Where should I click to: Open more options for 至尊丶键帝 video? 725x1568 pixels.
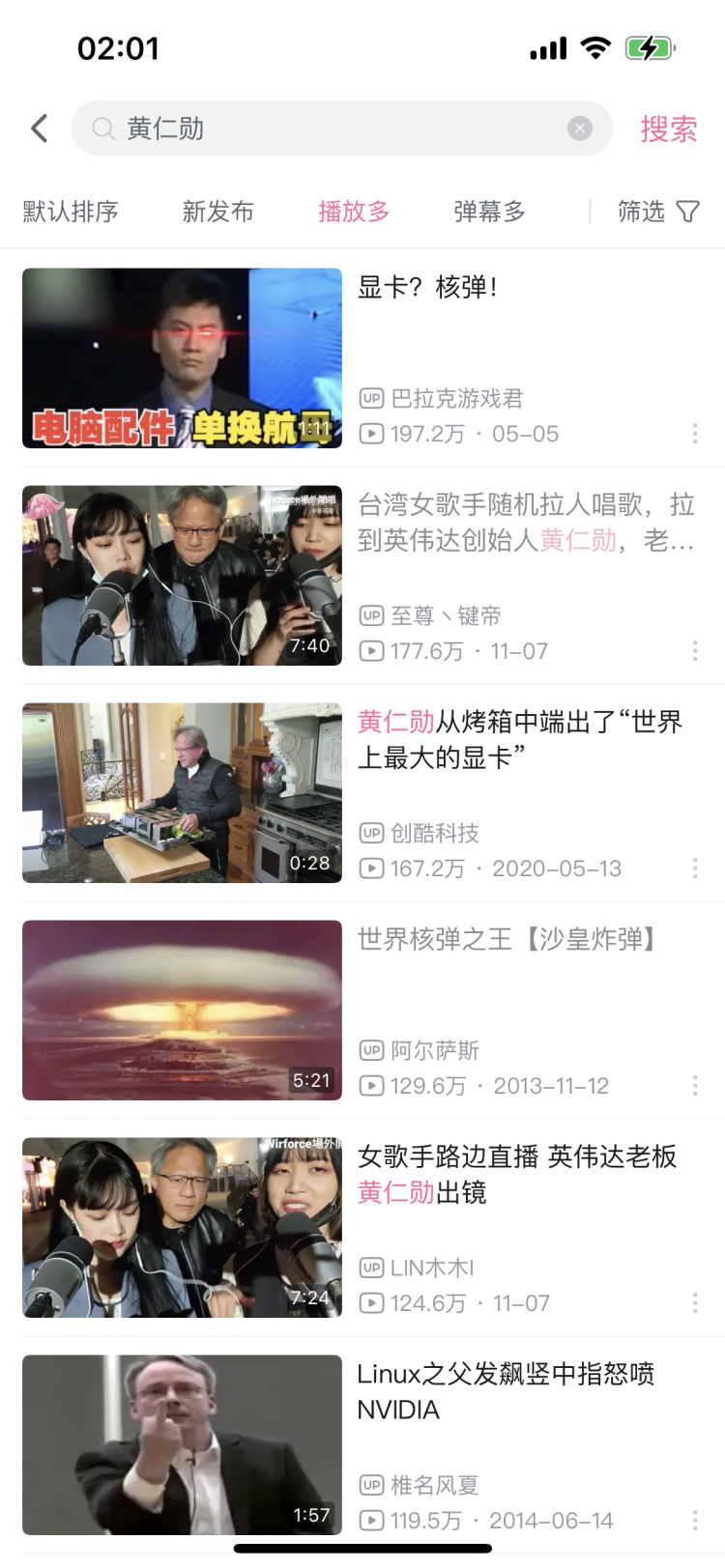(x=695, y=651)
